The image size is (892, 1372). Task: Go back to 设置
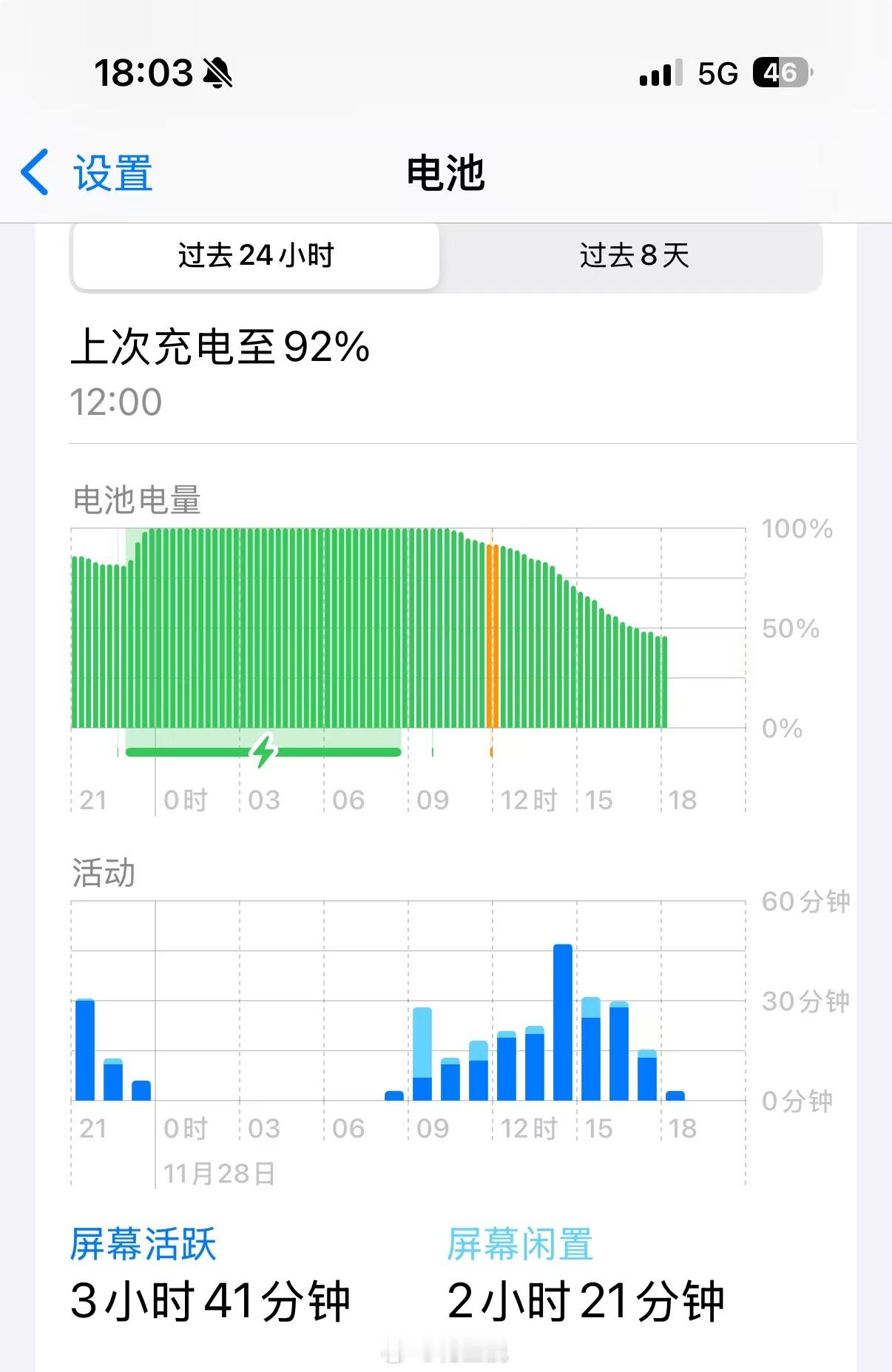click(x=87, y=173)
